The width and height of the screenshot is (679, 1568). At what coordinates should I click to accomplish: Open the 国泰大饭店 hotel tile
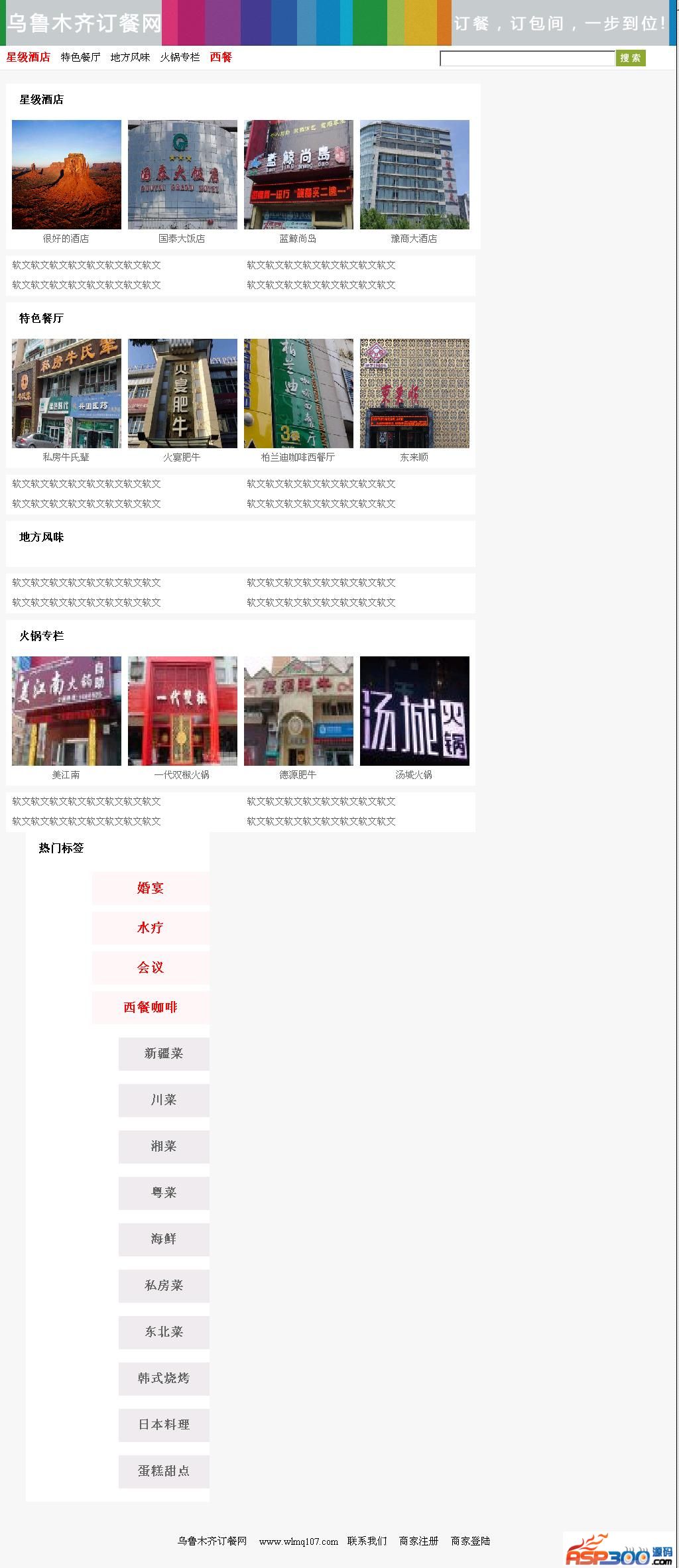coord(182,175)
